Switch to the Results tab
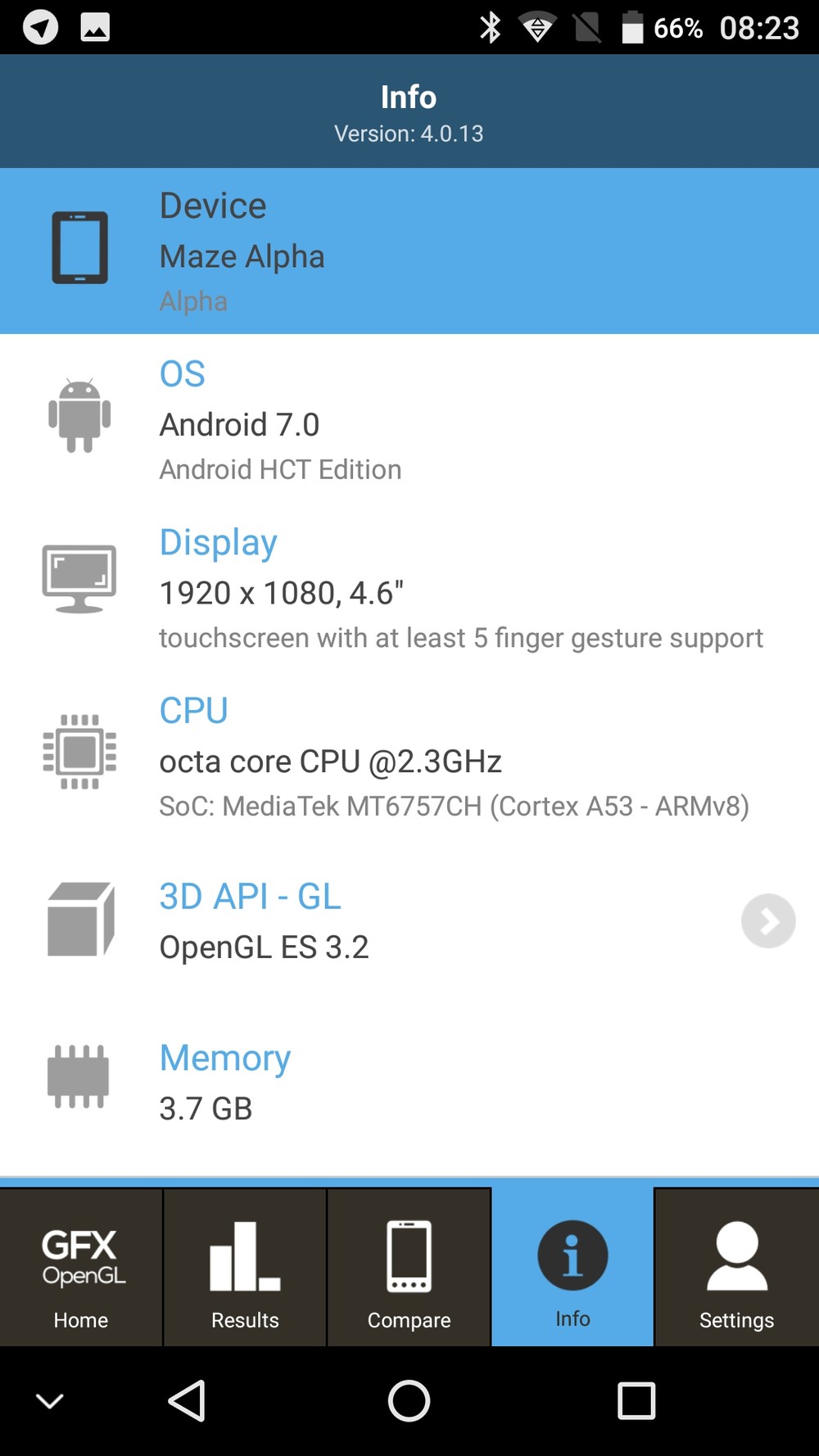819x1456 pixels. pyautogui.click(x=245, y=1268)
